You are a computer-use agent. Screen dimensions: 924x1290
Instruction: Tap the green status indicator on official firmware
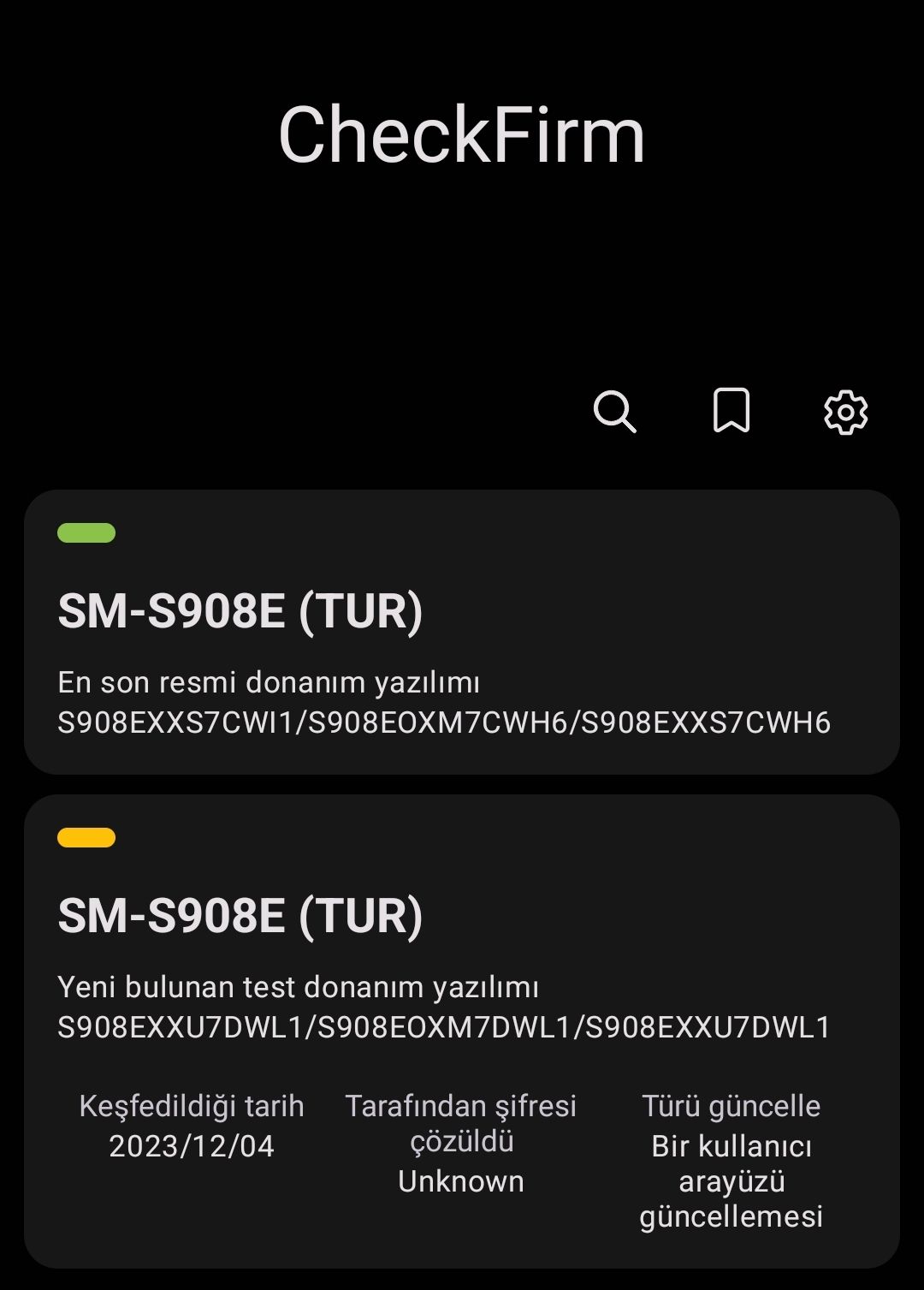86,533
